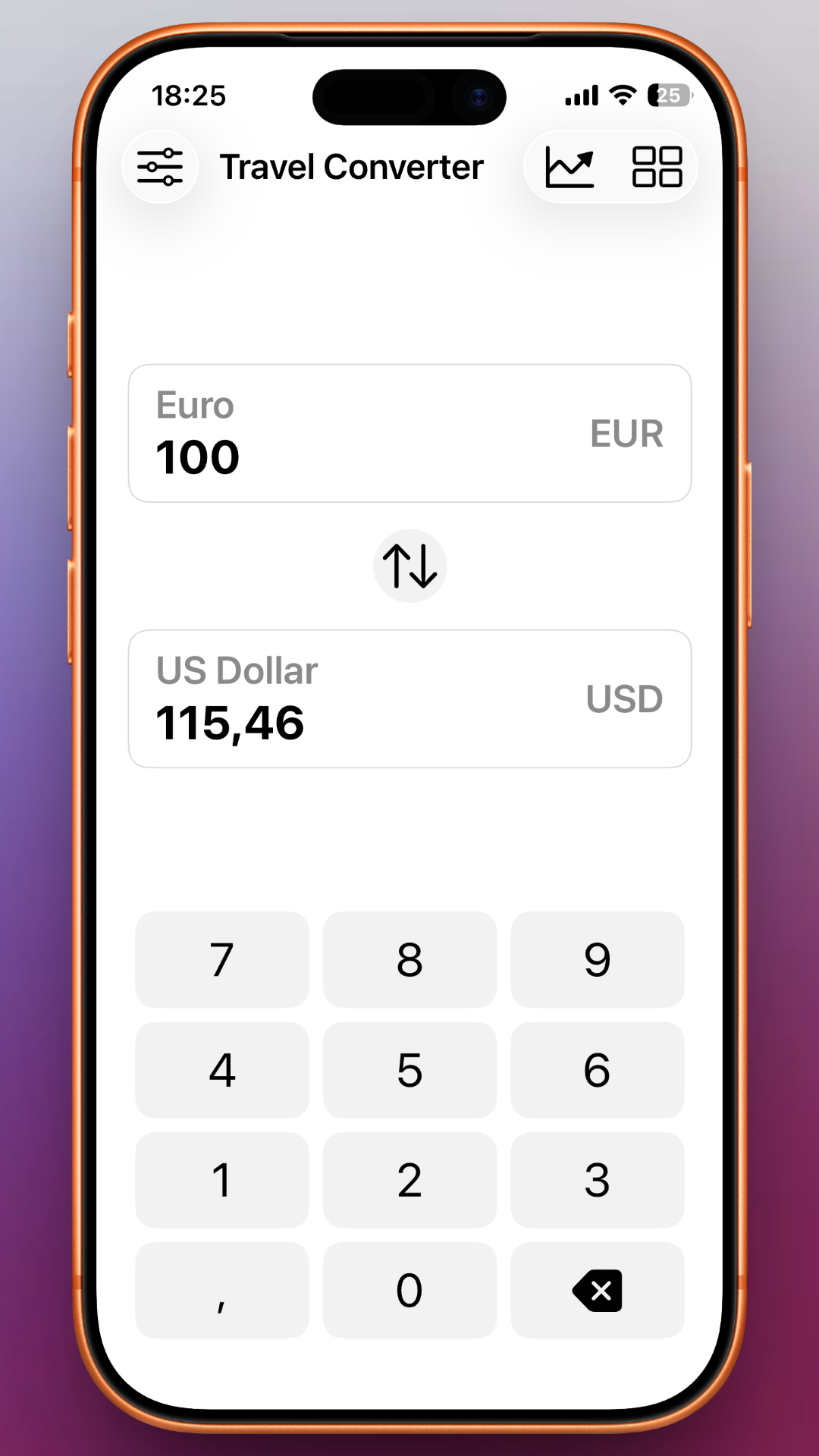Open the settings sliders icon
This screenshot has width=819, height=1456.
point(160,166)
